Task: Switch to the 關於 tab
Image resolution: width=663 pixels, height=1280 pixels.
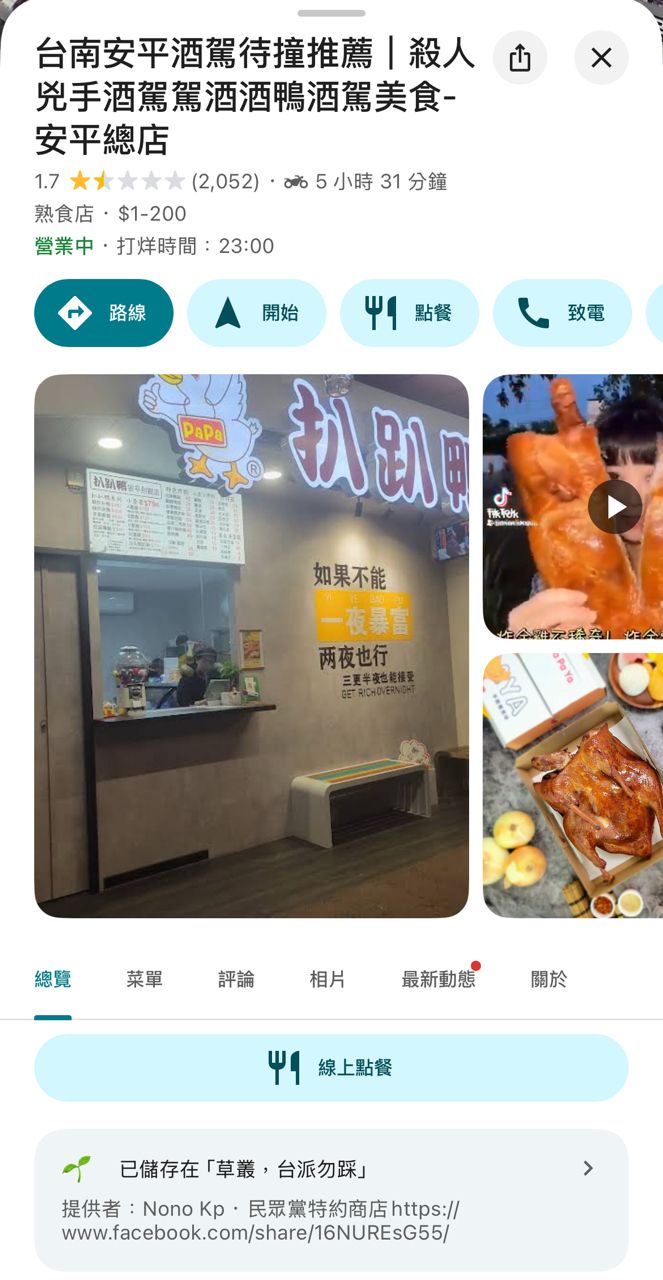Action: 548,979
